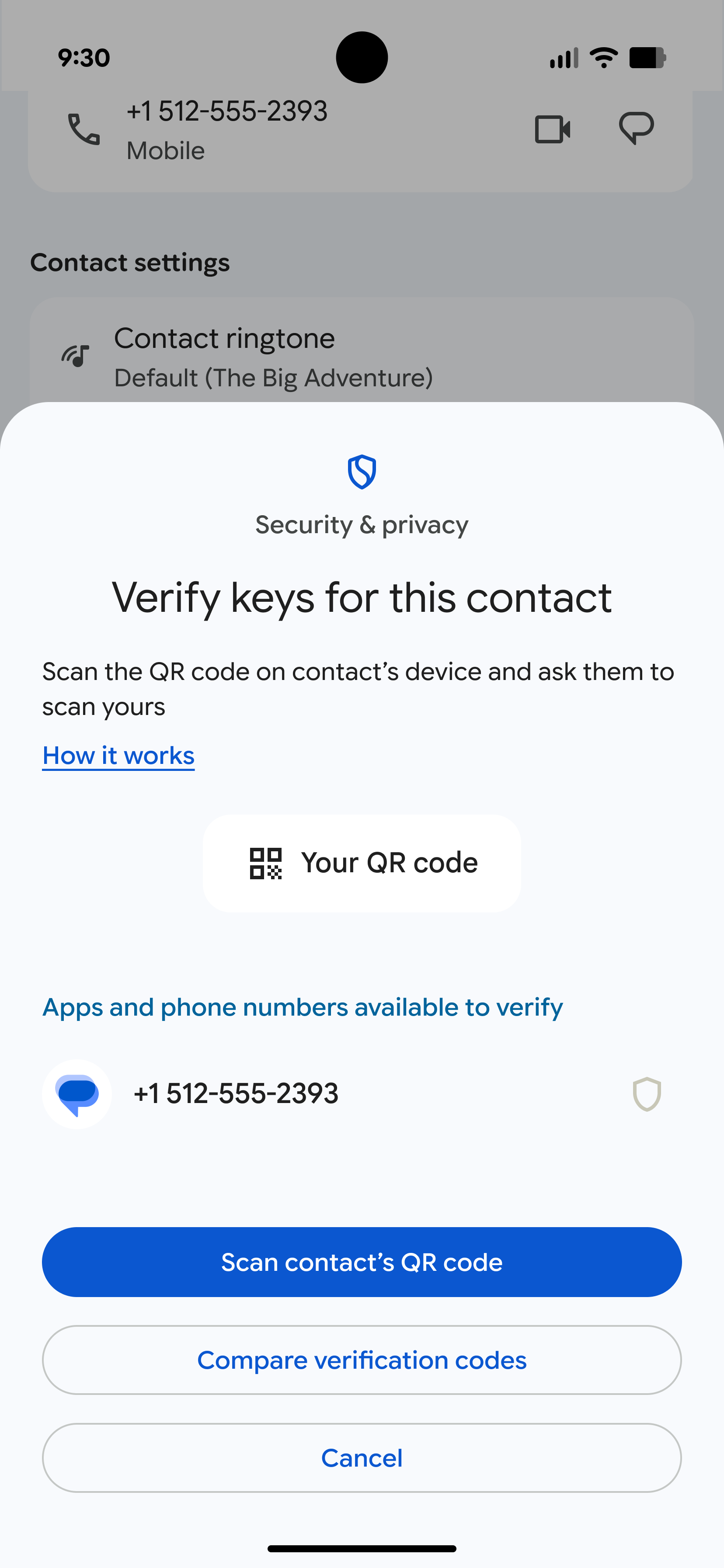Show Your QR code

pyautogui.click(x=362, y=863)
